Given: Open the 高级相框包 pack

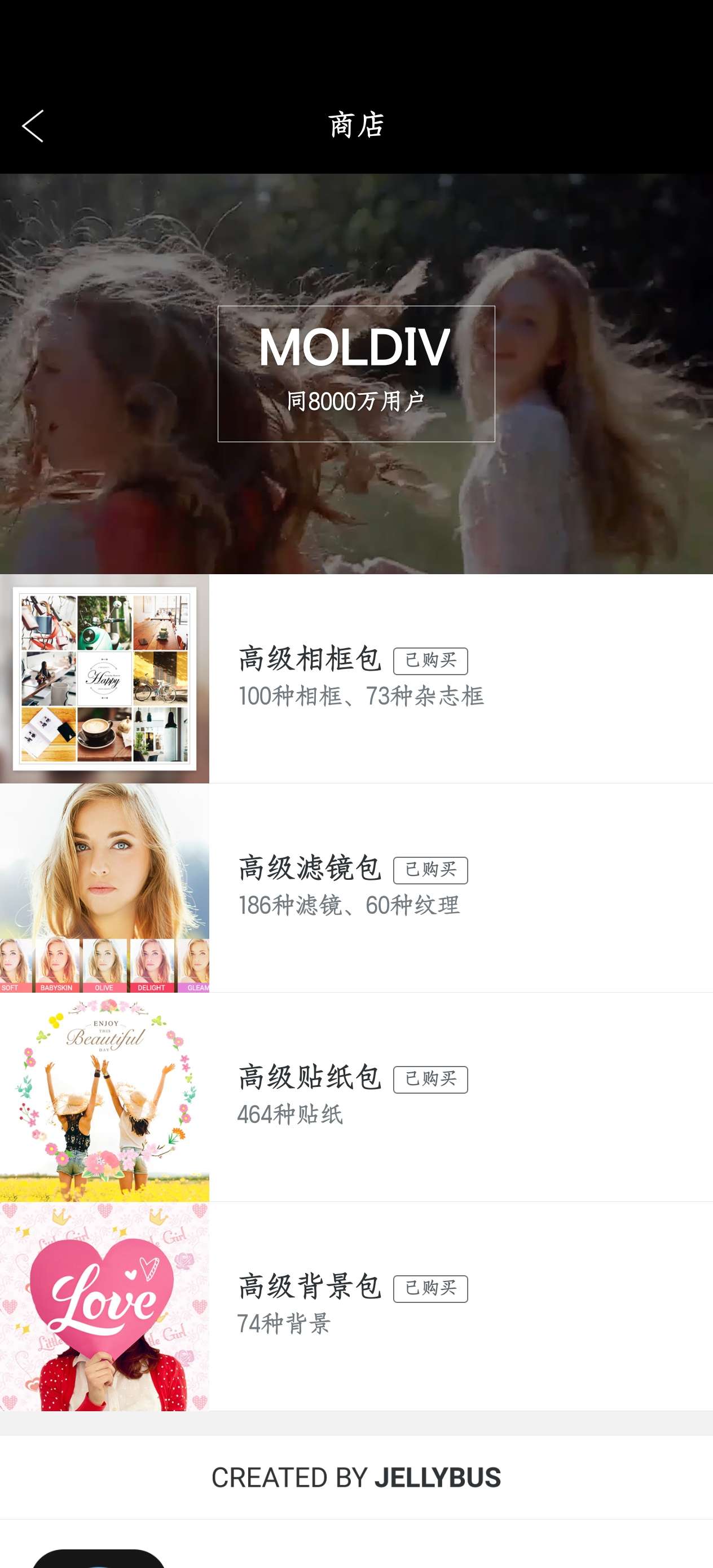Looking at the screenshot, I should click(356, 678).
